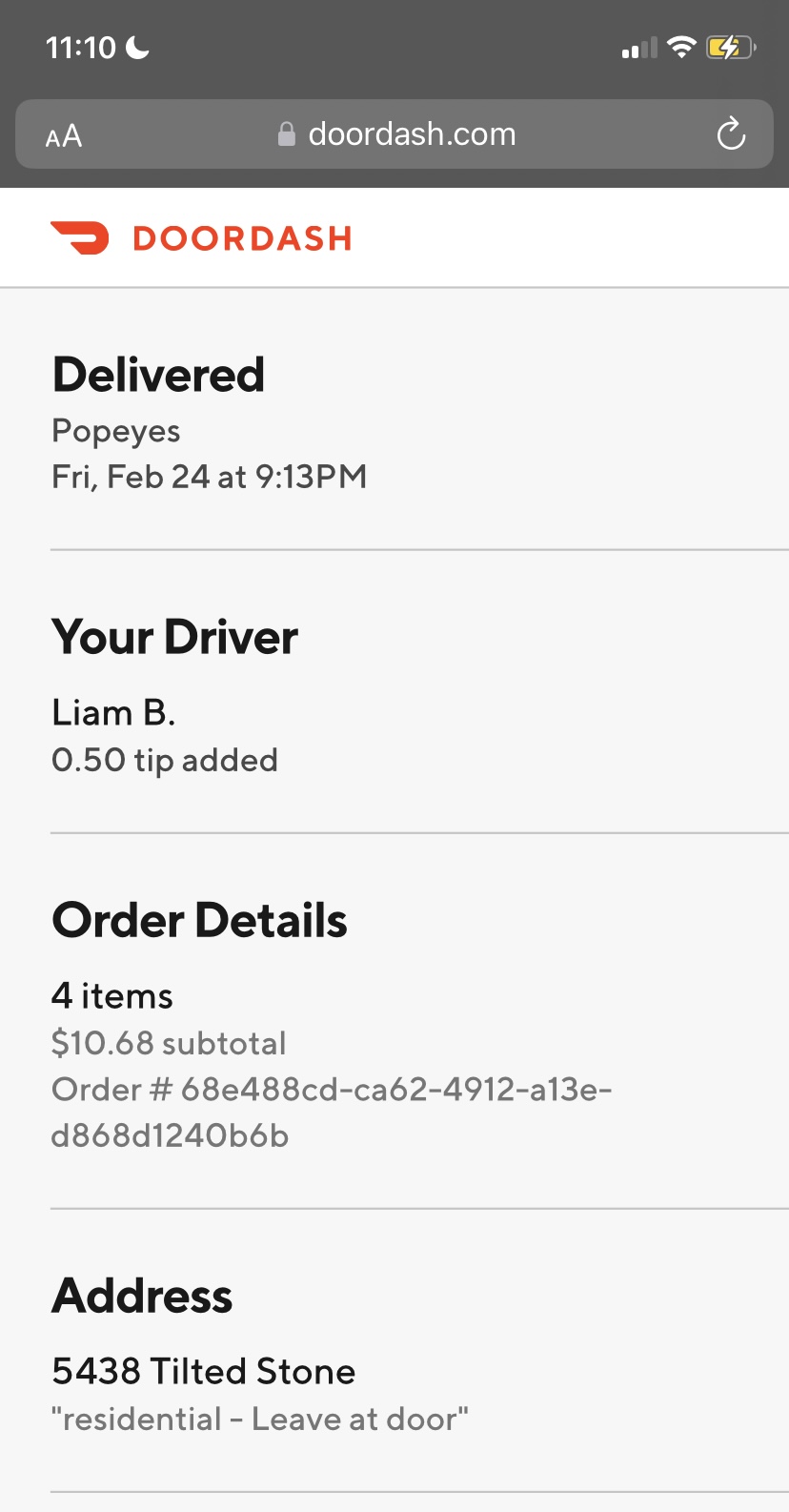The height and width of the screenshot is (1512, 789).
Task: Open the AA reader text-size menu
Action: [64, 135]
